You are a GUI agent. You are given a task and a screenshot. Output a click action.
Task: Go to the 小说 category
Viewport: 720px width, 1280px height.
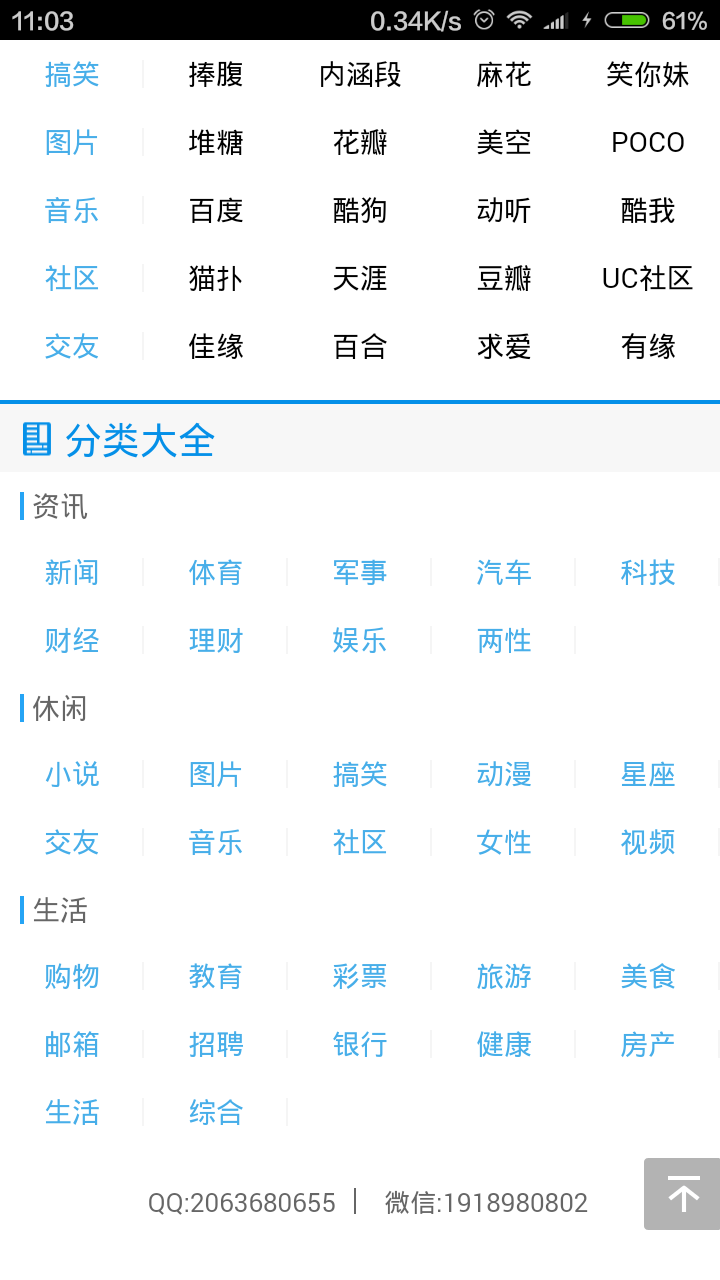pyautogui.click(x=72, y=774)
